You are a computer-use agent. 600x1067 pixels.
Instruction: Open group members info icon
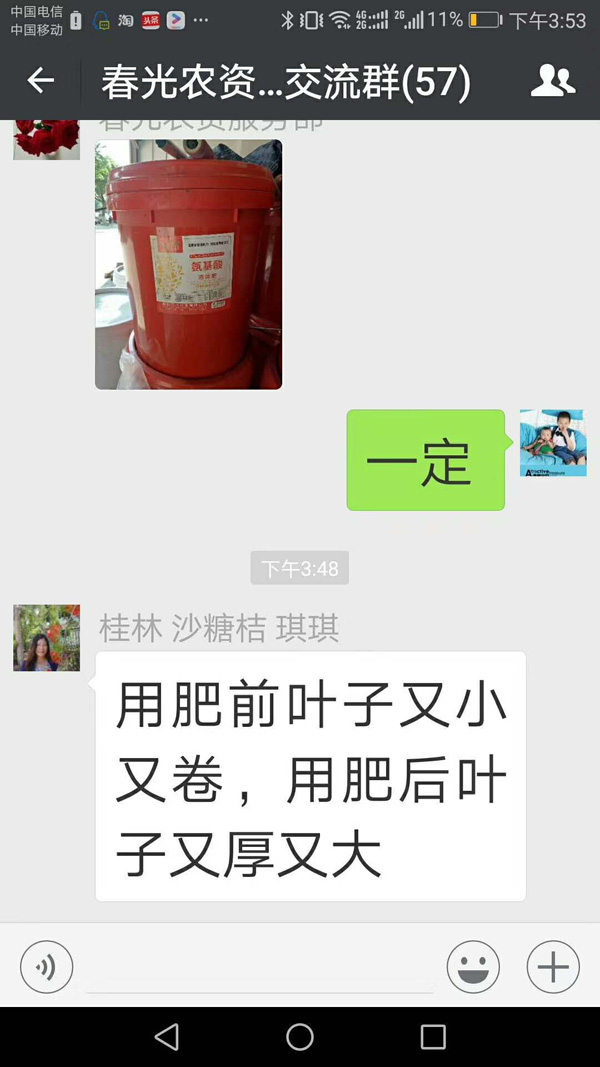click(x=552, y=81)
